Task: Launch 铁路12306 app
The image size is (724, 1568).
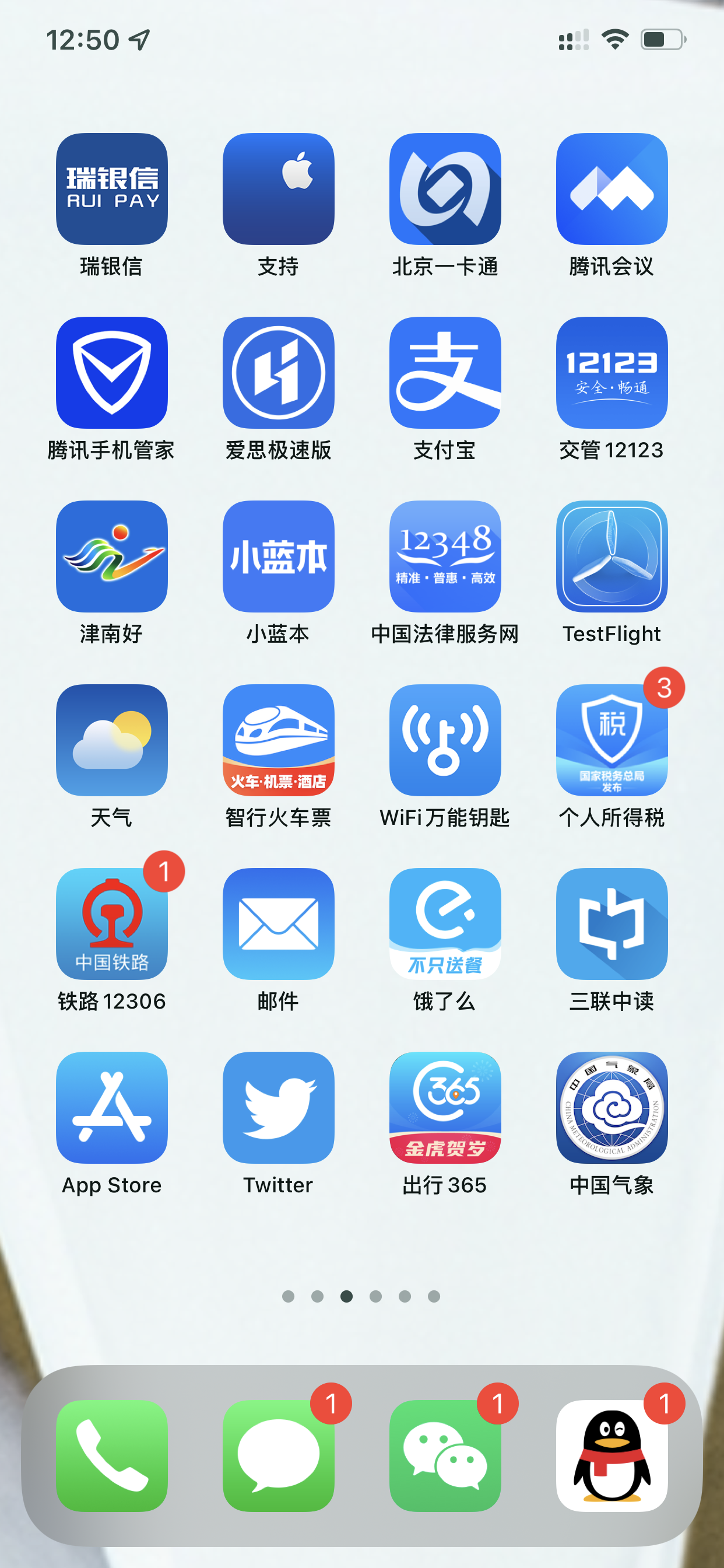Action: pyautogui.click(x=111, y=924)
